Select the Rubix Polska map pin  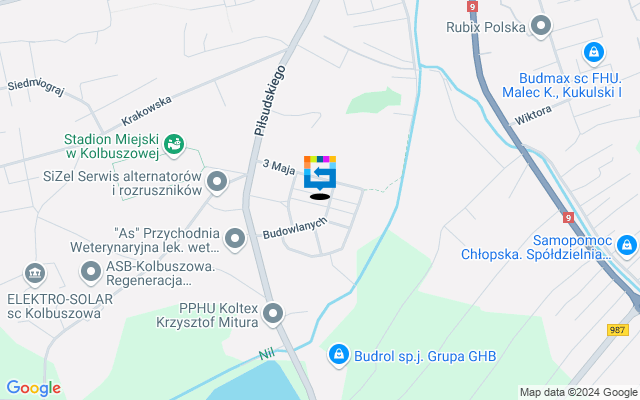tap(542, 27)
